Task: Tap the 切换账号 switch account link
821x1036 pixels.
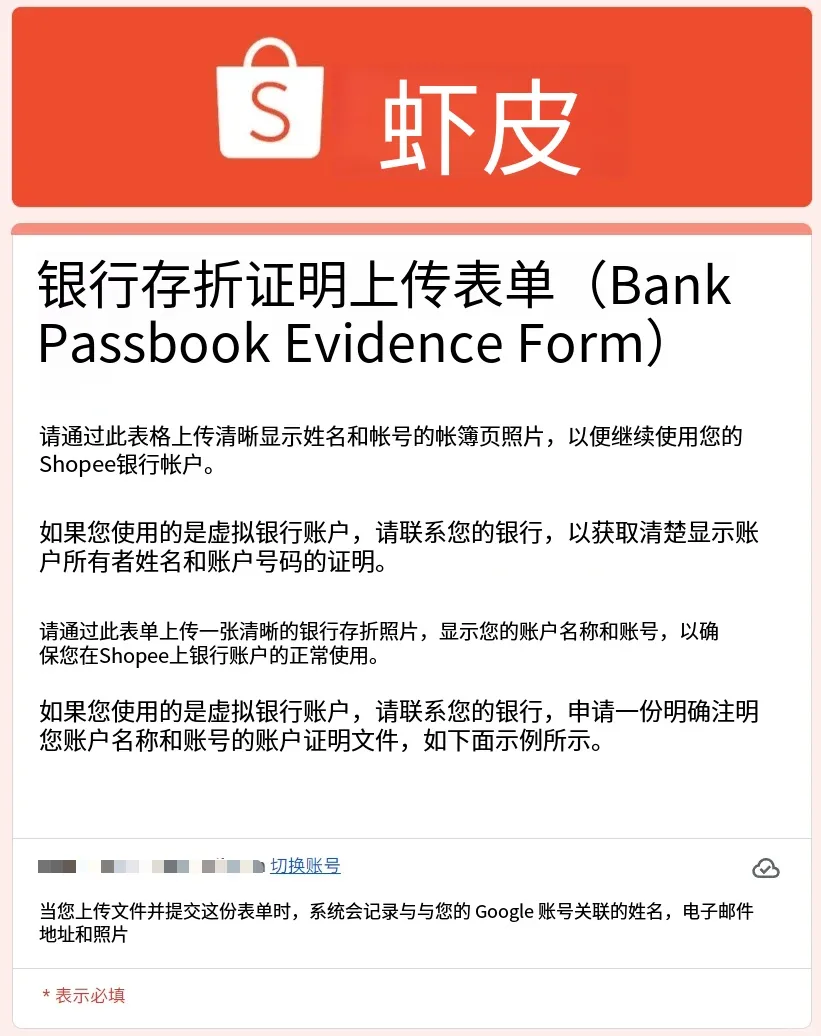Action: click(x=305, y=866)
